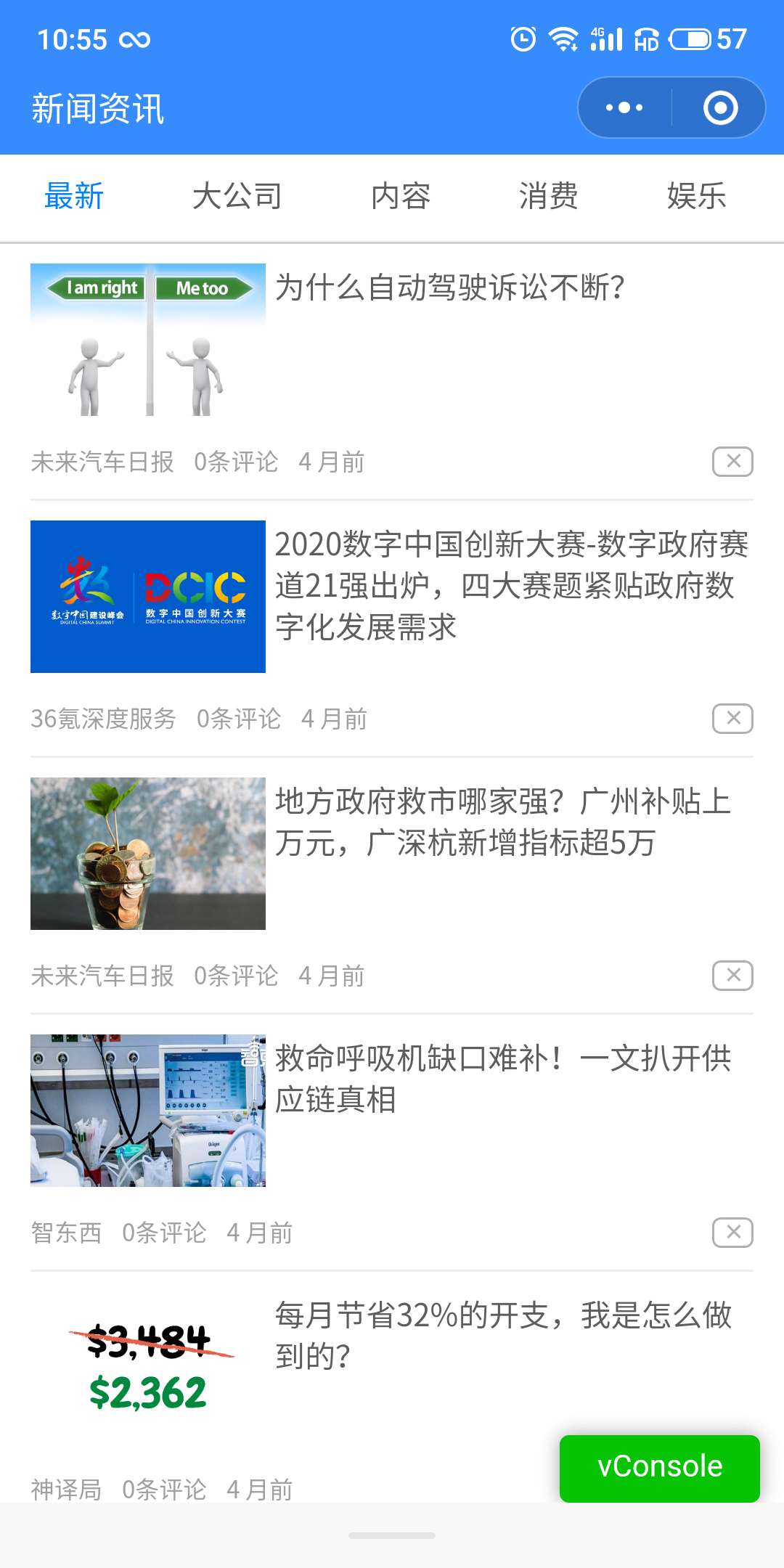Open the vConsole debug panel

(659, 1468)
